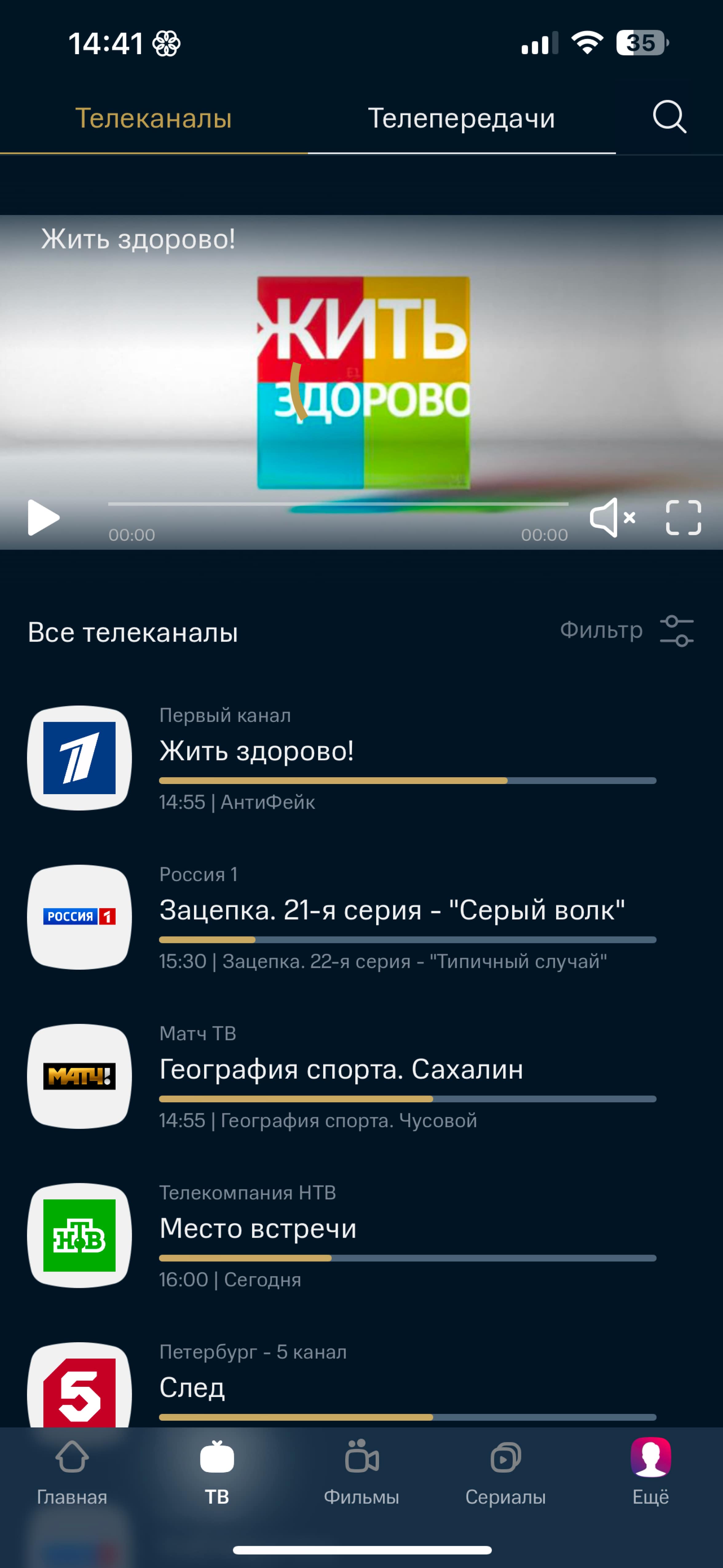Viewport: 723px width, 1568px height.
Task: Open Матч ТВ channel row
Action: pos(361,1076)
